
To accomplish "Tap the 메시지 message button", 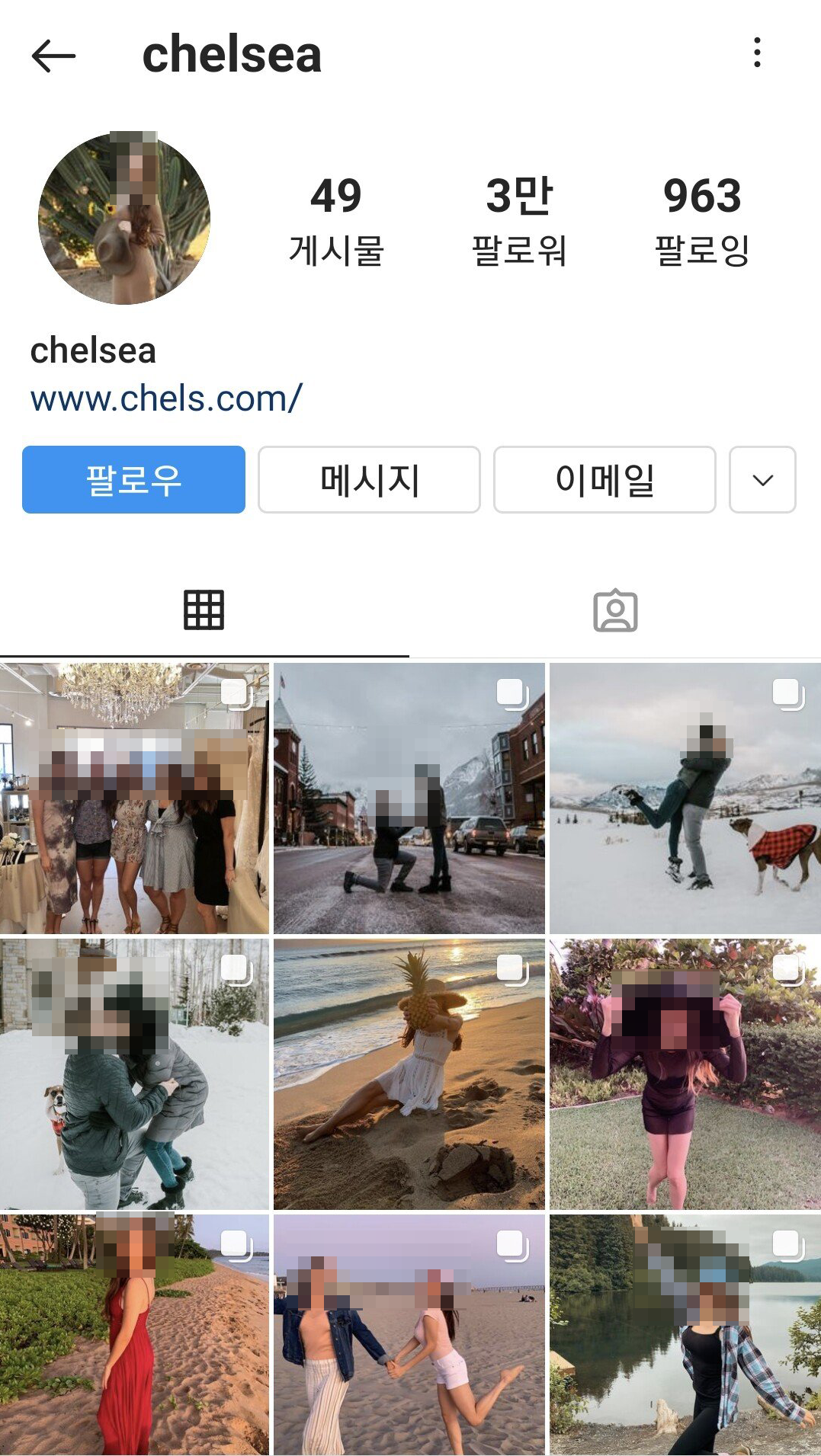I will (369, 480).
